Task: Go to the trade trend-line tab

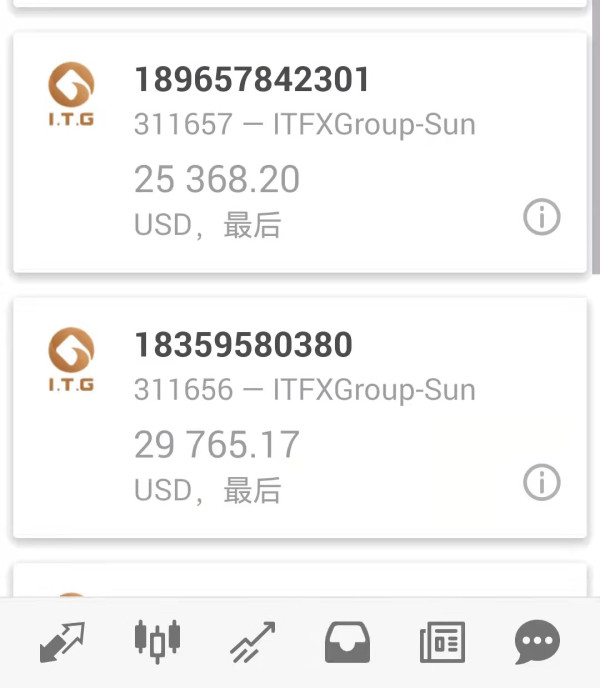Action: coord(252,642)
